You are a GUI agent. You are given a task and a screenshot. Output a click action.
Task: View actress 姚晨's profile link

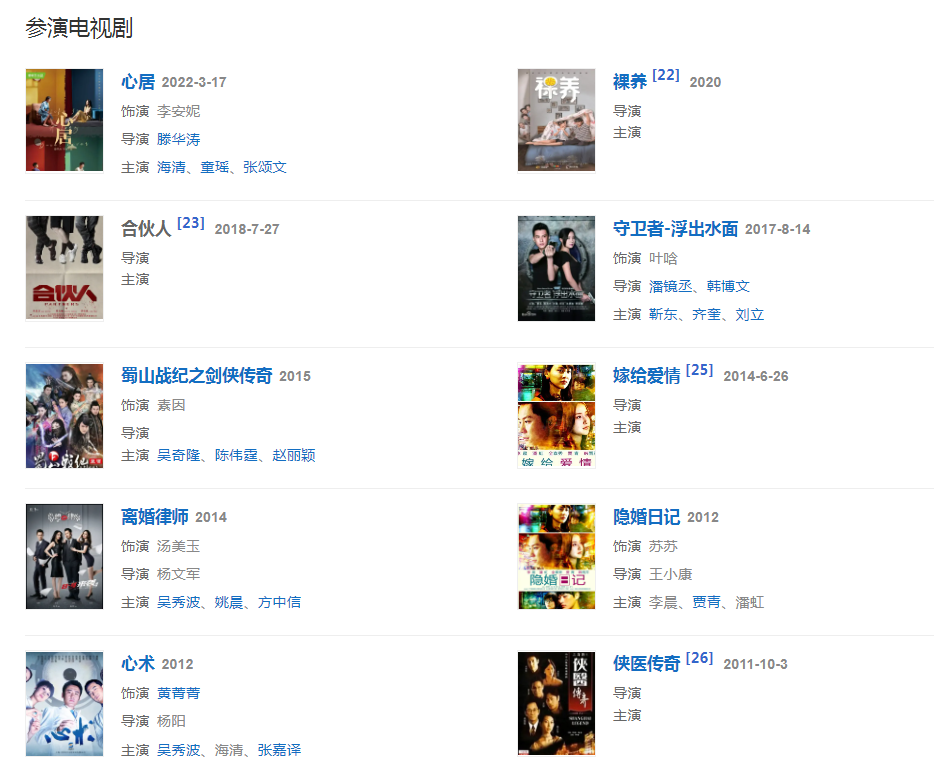229,602
